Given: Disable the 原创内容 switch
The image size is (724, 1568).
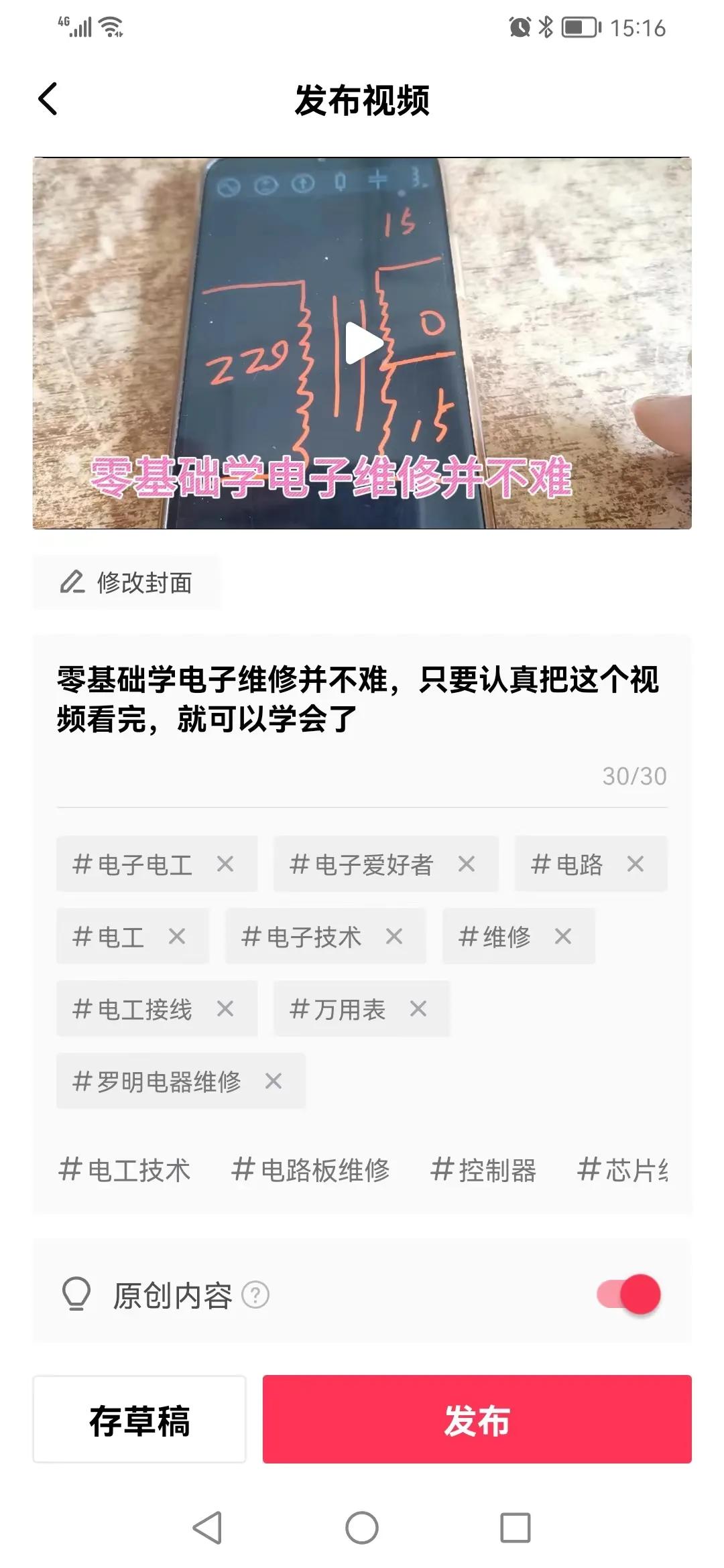Looking at the screenshot, I should [x=629, y=1293].
